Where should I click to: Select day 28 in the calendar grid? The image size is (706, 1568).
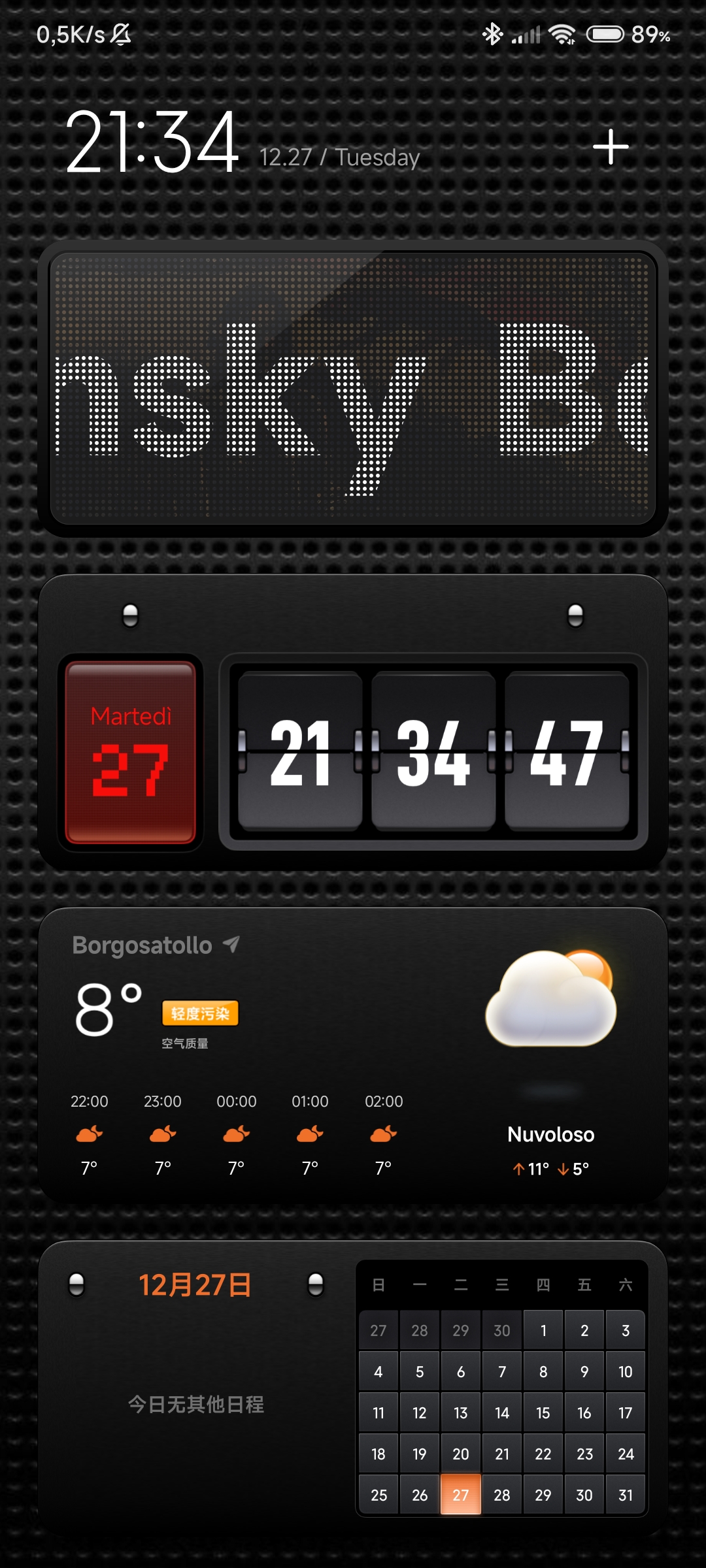click(502, 1495)
